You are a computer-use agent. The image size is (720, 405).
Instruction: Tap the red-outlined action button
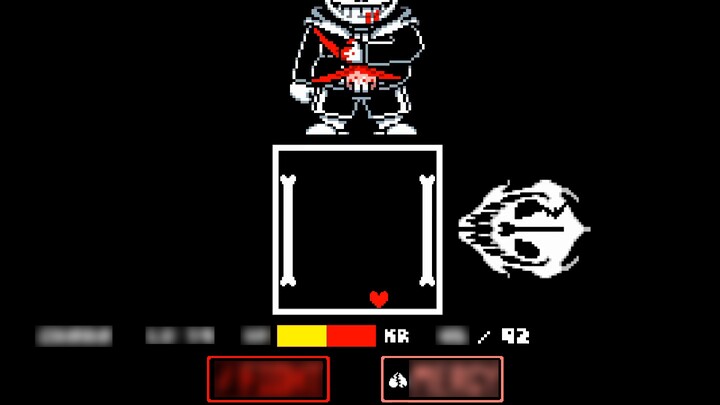(268, 379)
